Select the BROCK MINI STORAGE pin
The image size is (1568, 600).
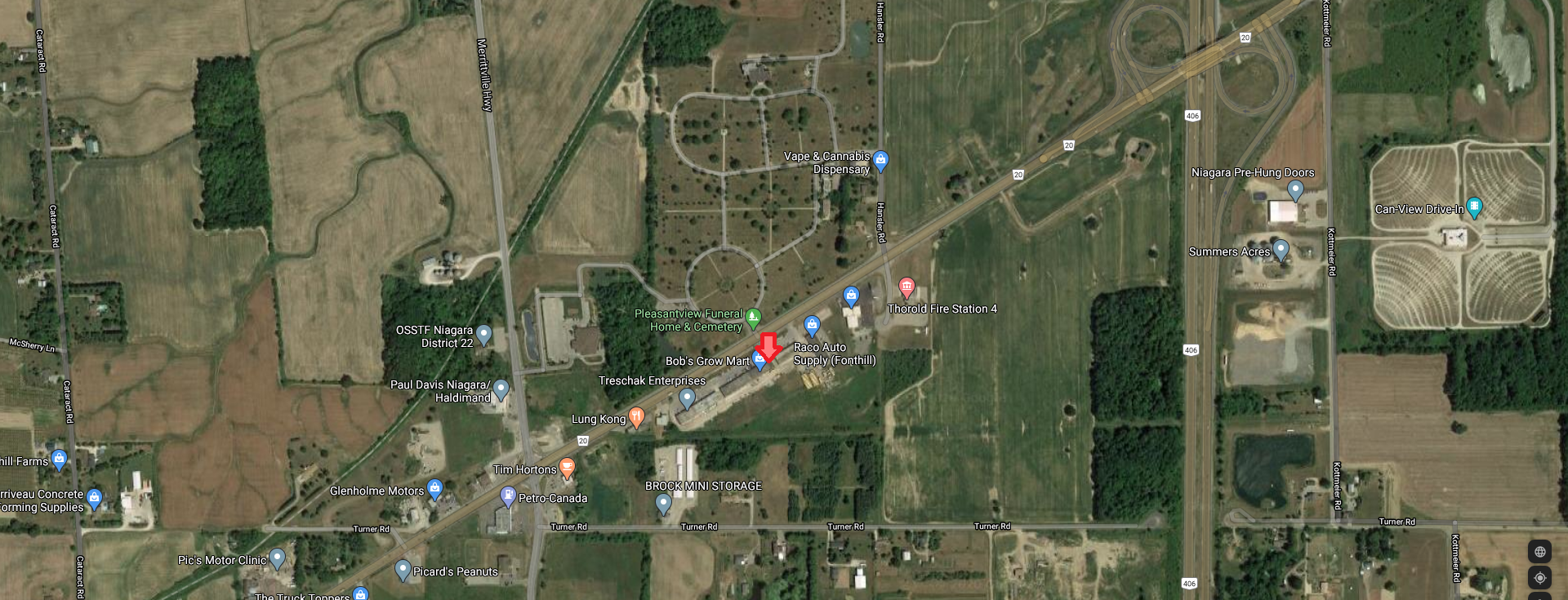663,503
